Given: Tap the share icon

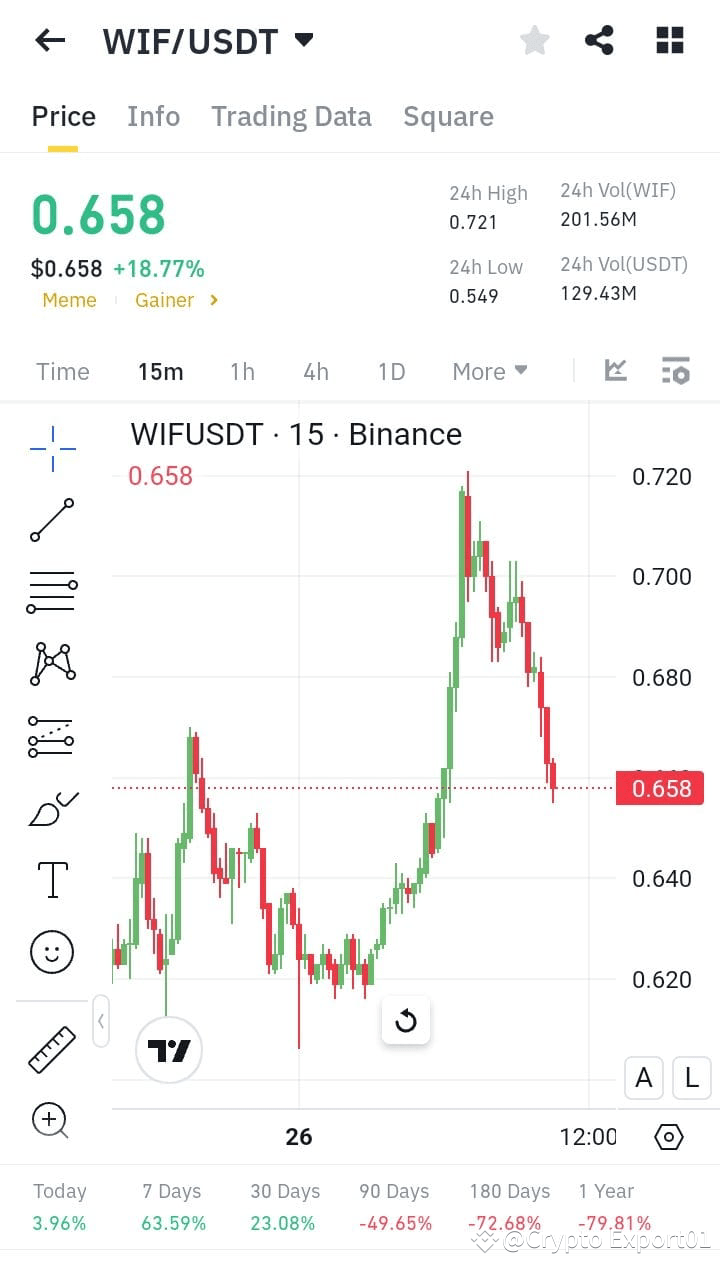Looking at the screenshot, I should pos(600,40).
